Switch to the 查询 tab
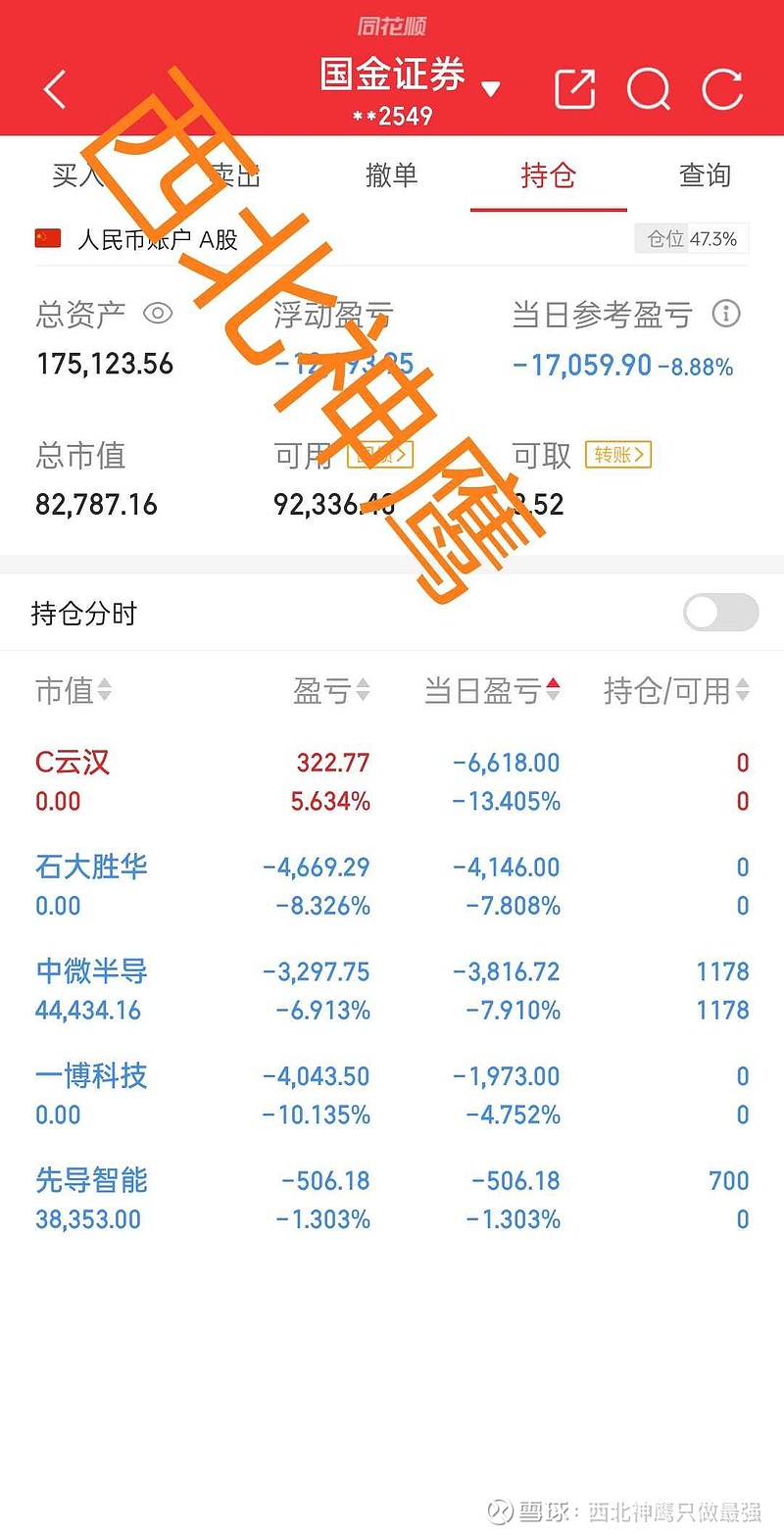Screen dimensions: 784x1536 pyautogui.click(x=706, y=175)
